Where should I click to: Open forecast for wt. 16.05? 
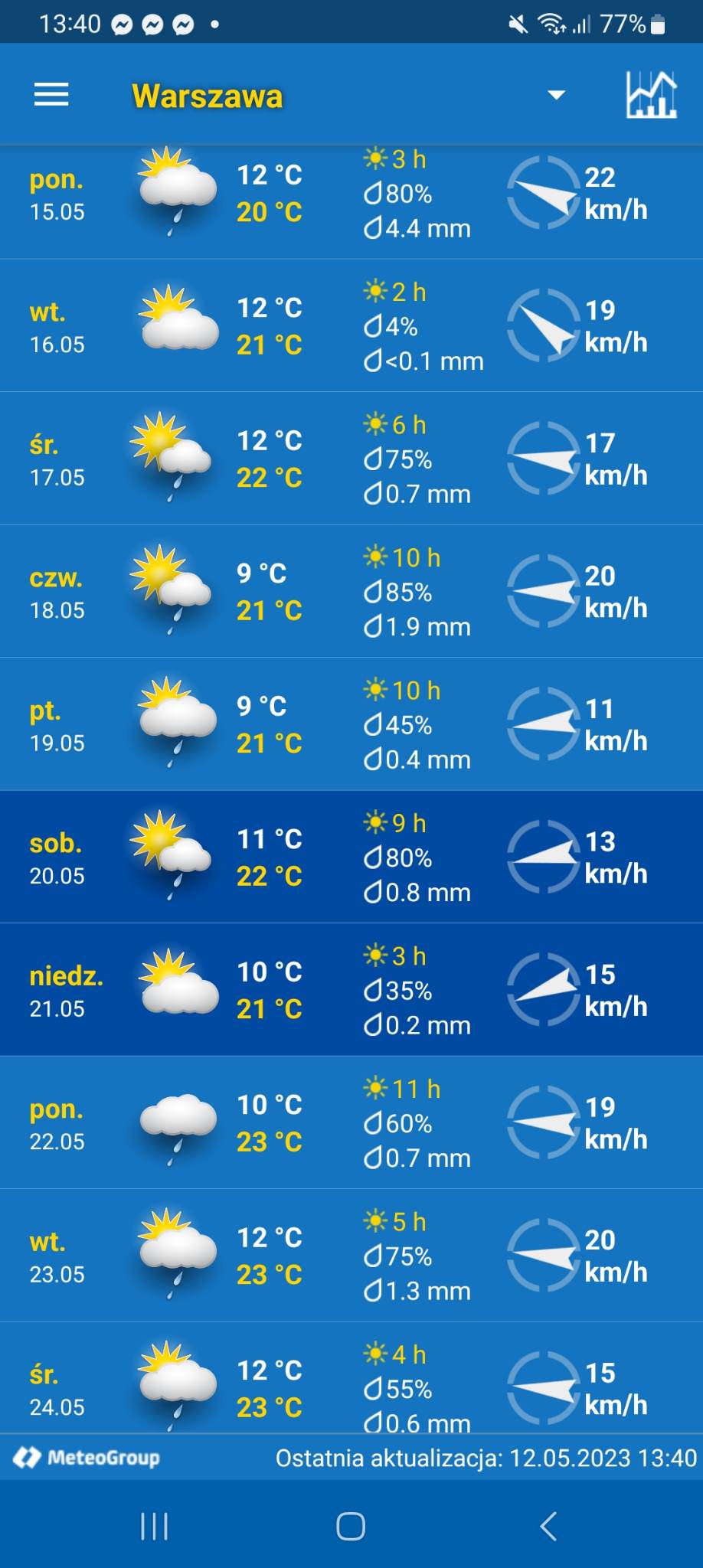pos(351,326)
